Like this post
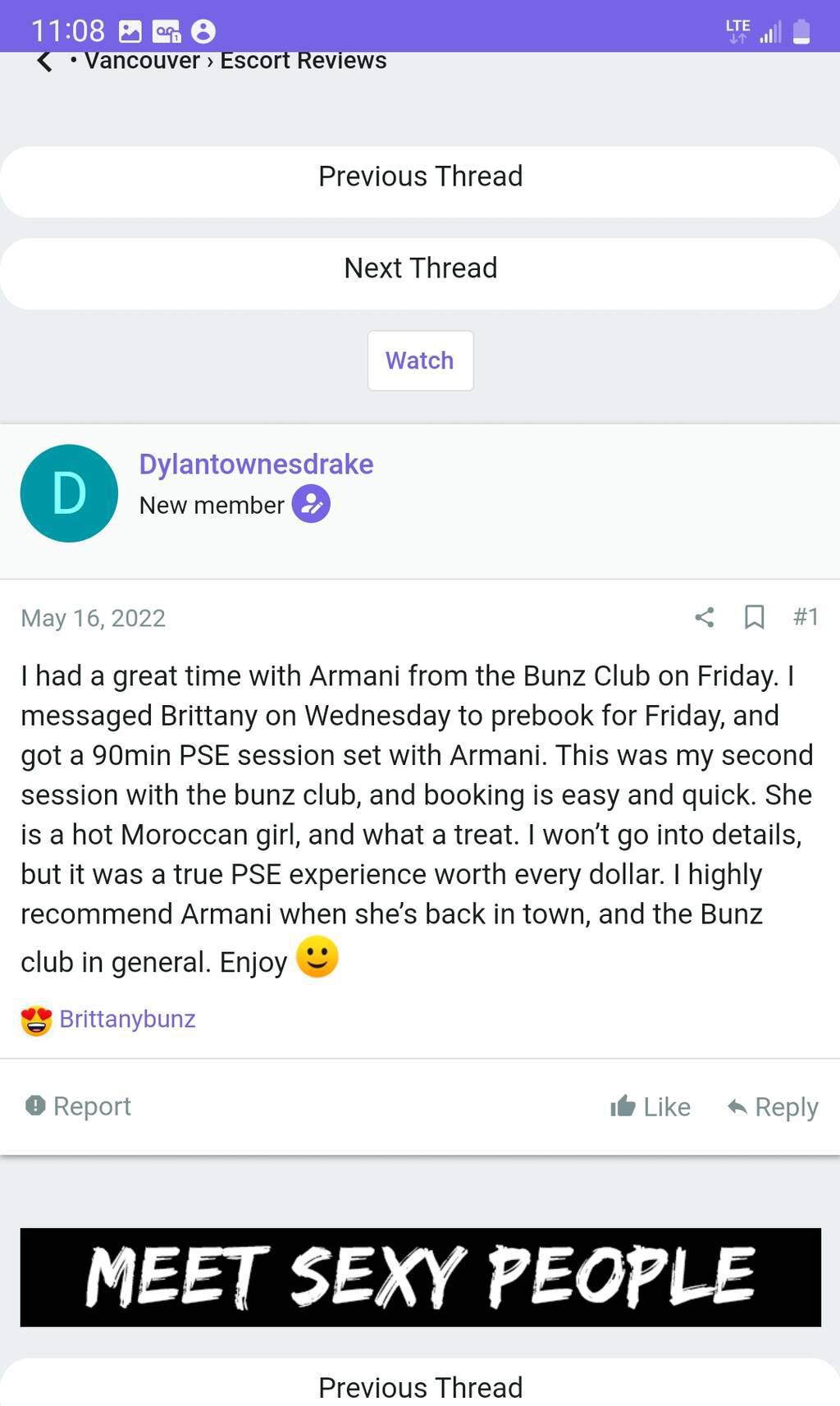Image resolution: width=840 pixels, height=1406 pixels. pos(651,1107)
